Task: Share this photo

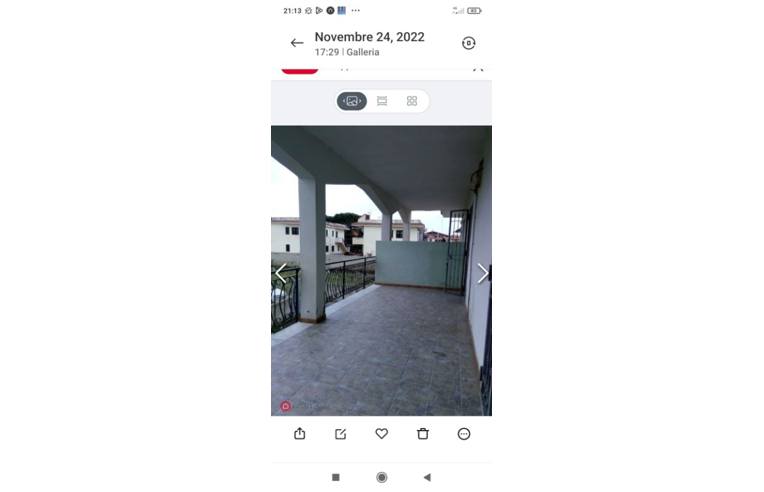Action: [300, 434]
